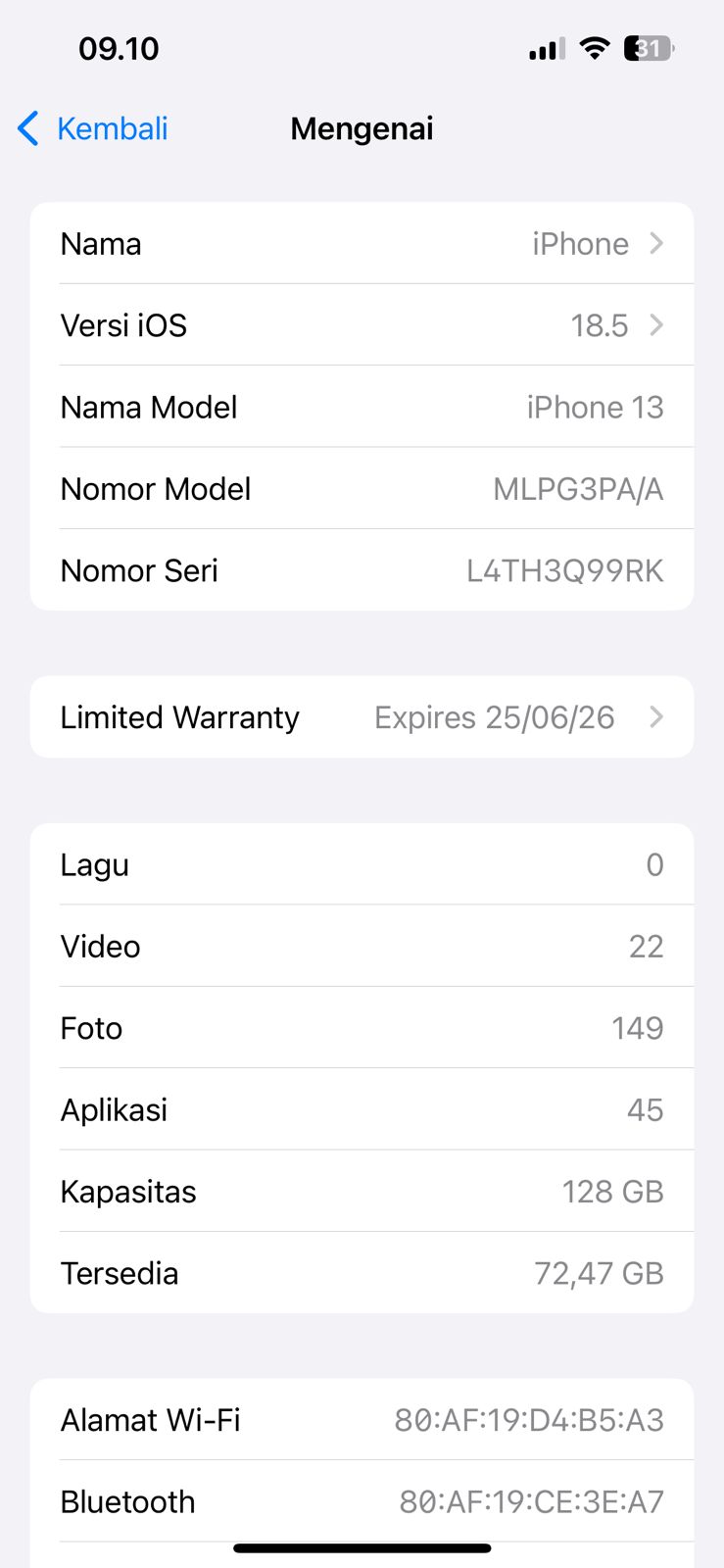Screen dimensions: 724x1568
Task: Go back with the Kembali button
Action: 93,128
